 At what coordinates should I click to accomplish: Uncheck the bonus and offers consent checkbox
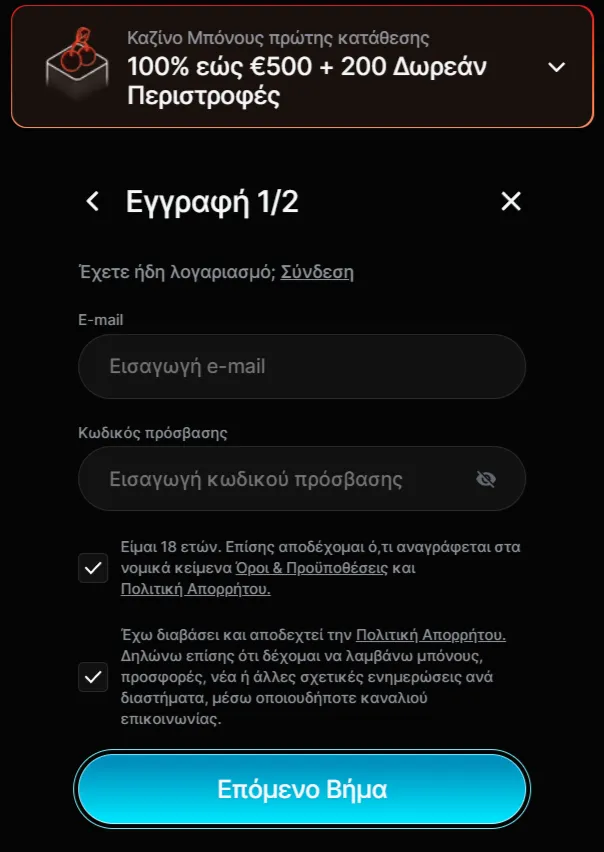tap(93, 677)
